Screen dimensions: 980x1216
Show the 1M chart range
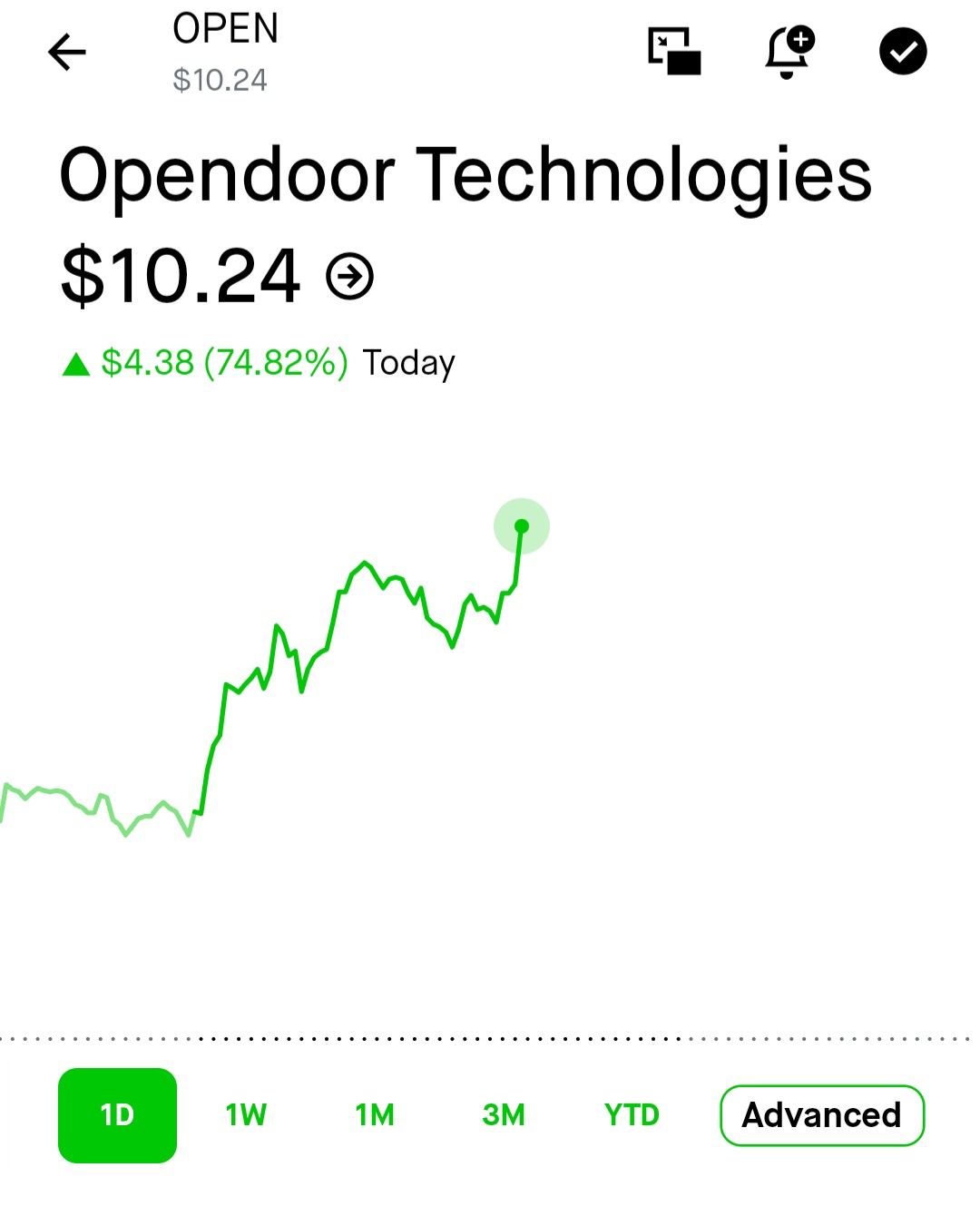(375, 1115)
